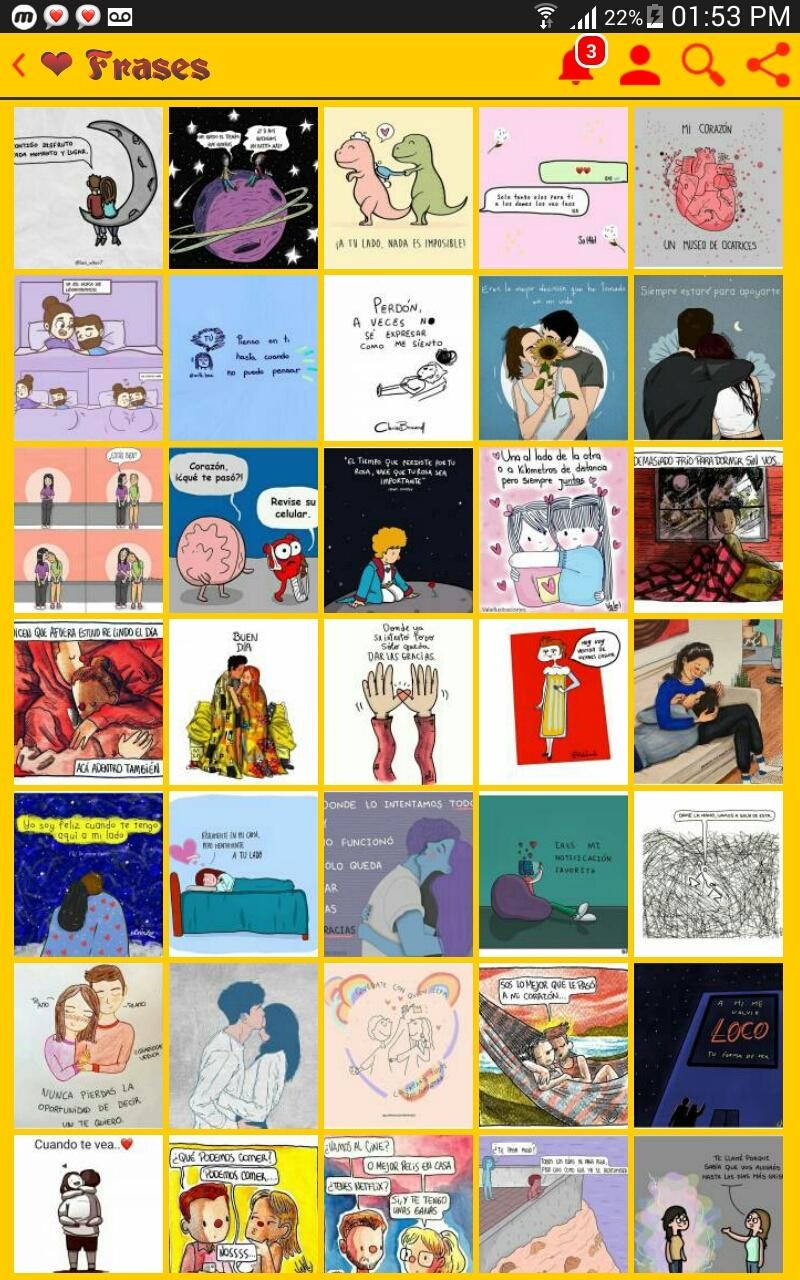This screenshot has height=1280, width=800.
Task: Select the 'Buen día' couple in blanket image
Action: (x=243, y=701)
